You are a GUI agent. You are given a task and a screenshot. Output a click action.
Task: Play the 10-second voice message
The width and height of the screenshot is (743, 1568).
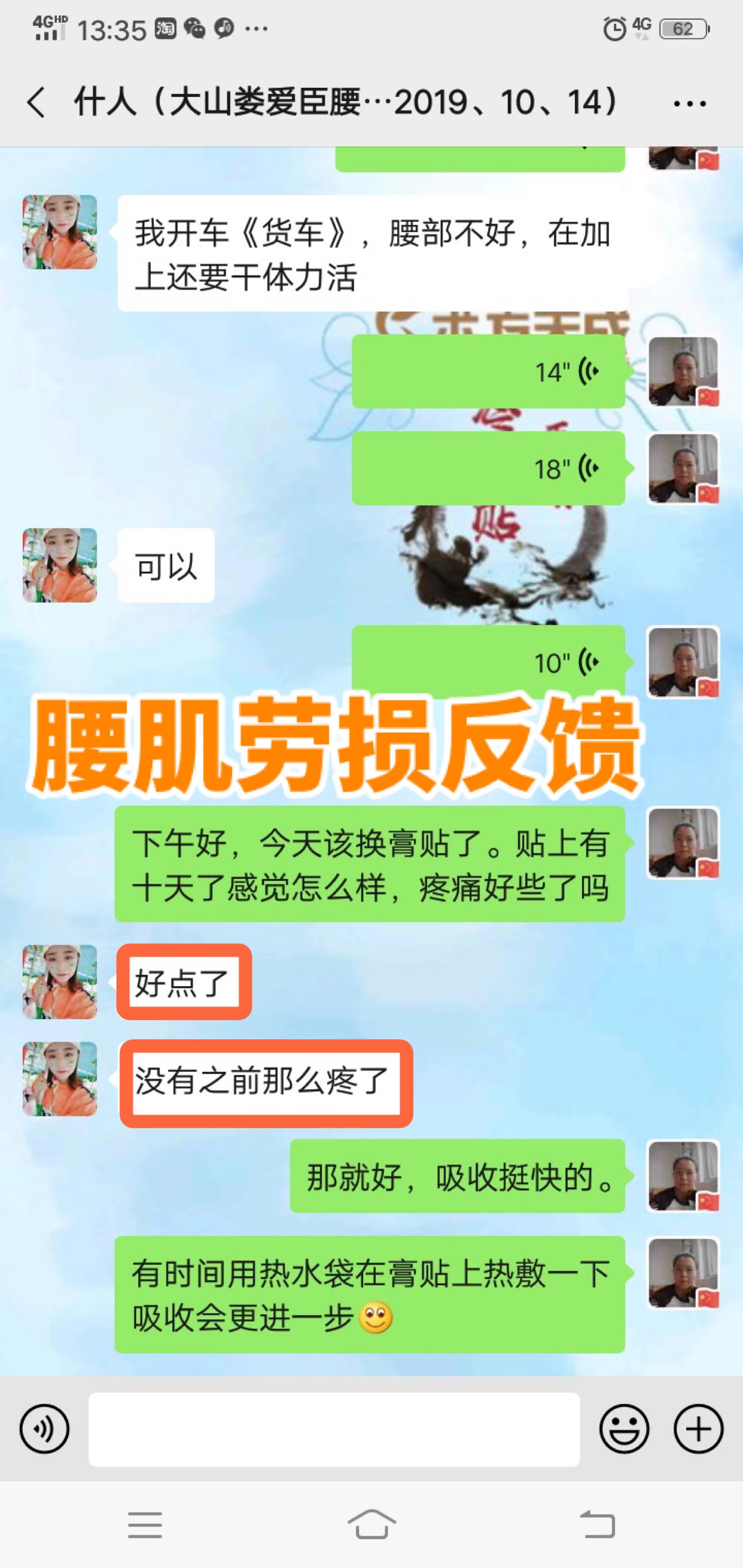[488, 662]
